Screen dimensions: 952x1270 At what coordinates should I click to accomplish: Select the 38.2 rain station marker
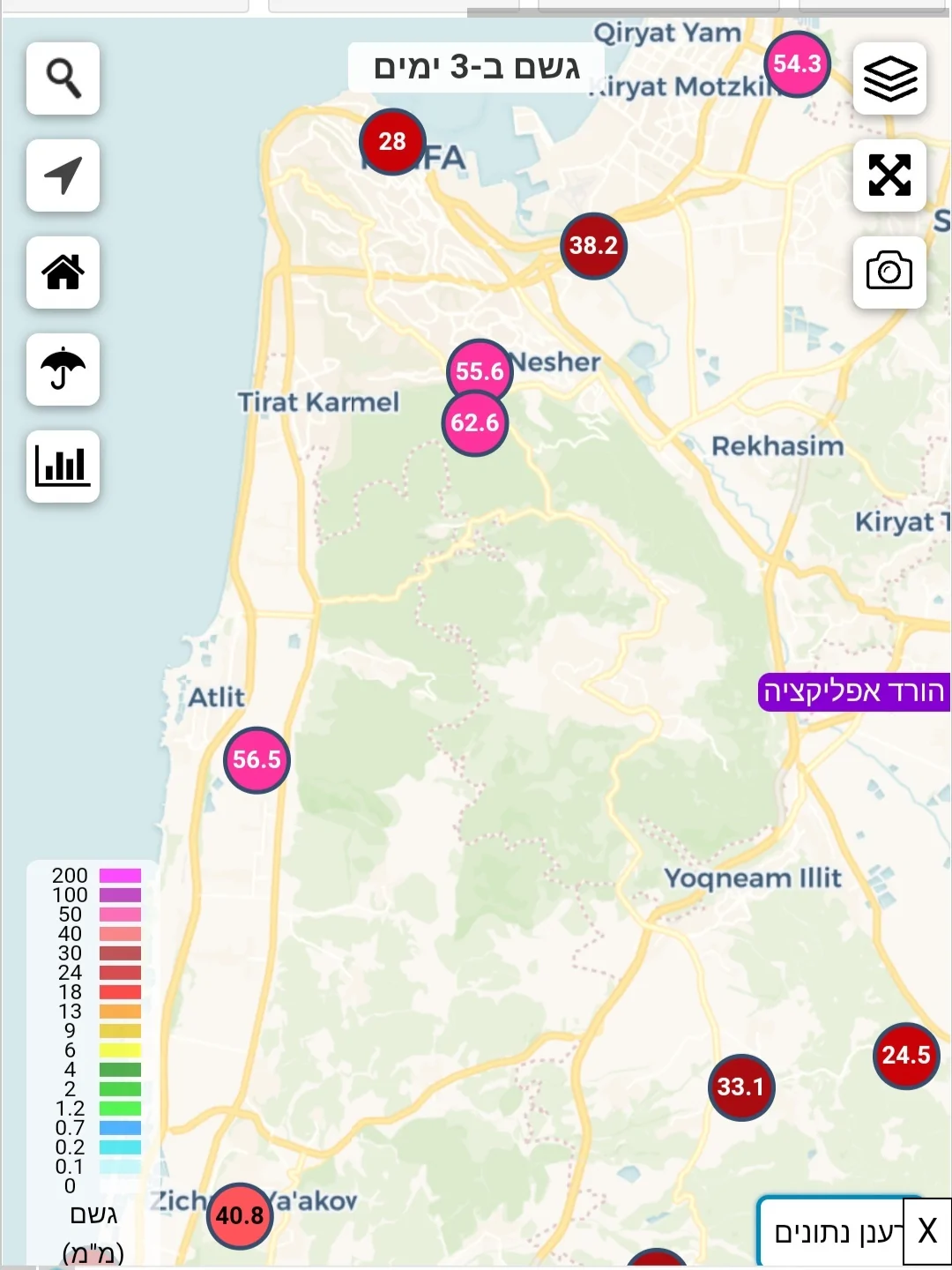pos(593,246)
